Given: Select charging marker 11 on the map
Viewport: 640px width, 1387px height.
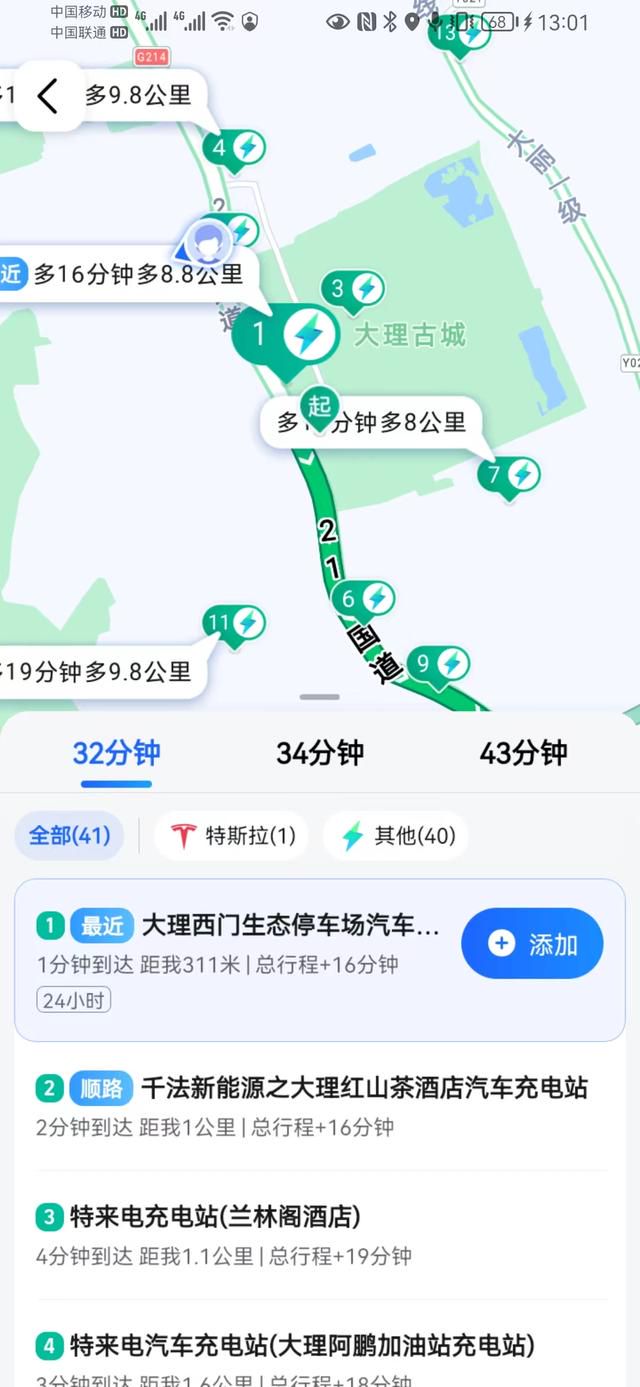Looking at the screenshot, I should click(x=234, y=624).
